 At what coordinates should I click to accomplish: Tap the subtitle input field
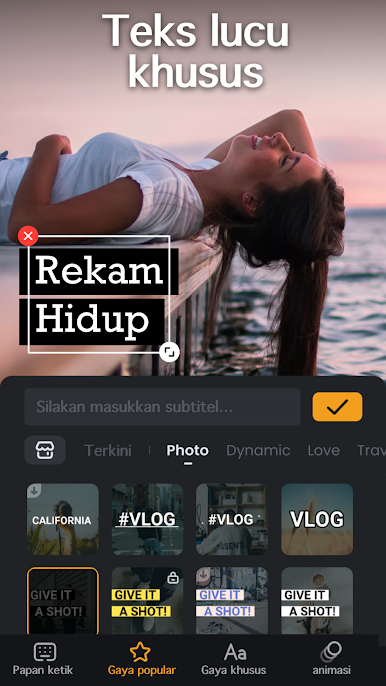(162, 407)
